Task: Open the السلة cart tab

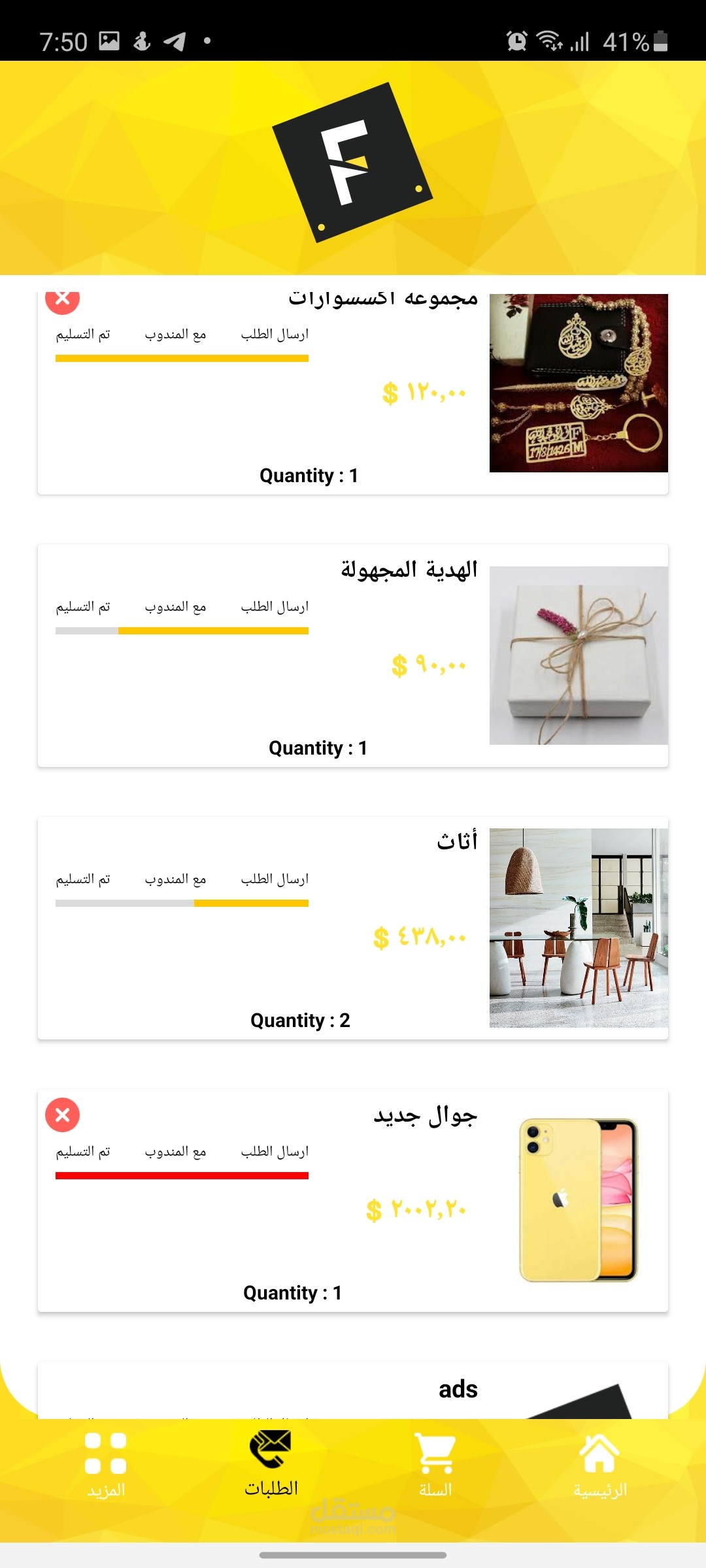Action: coord(435,1465)
